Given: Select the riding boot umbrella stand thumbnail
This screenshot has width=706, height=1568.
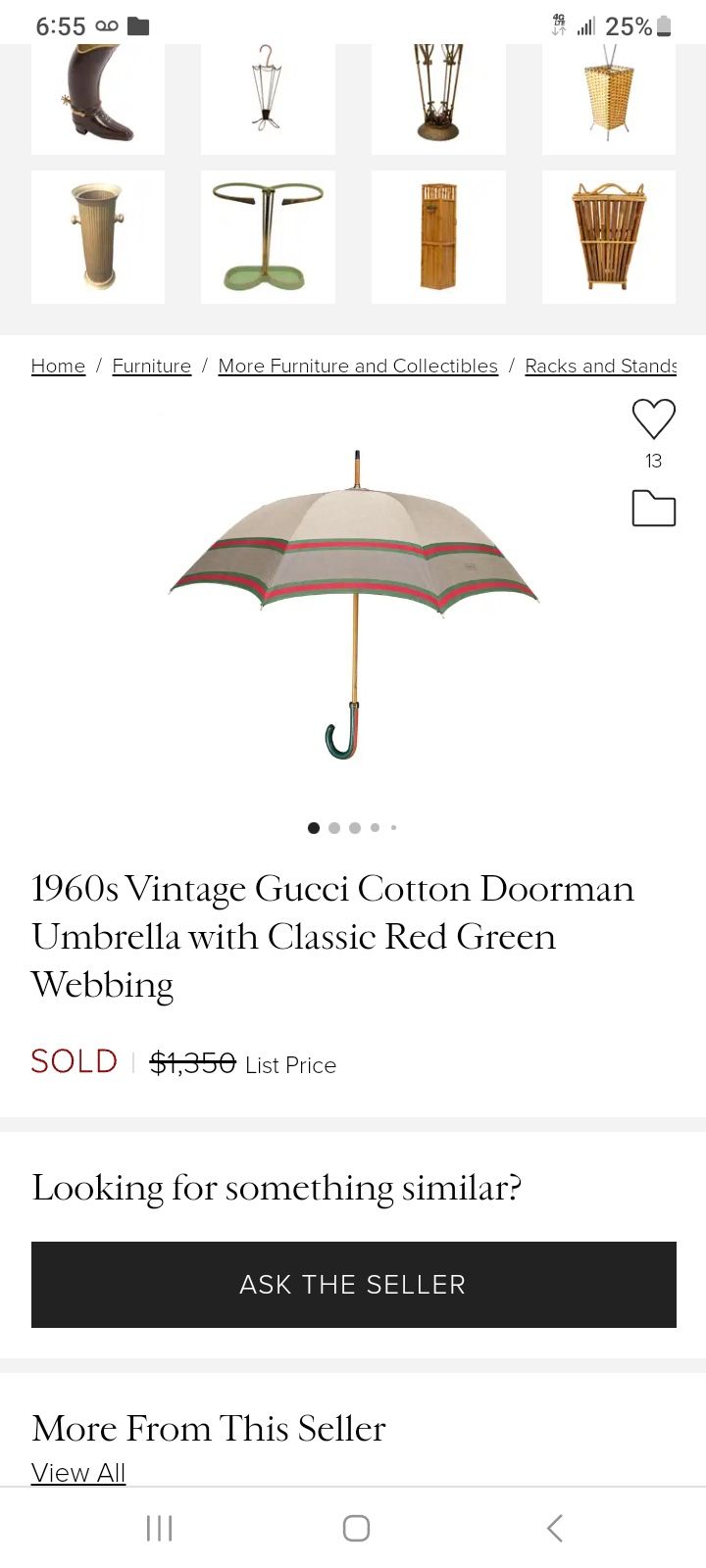Looking at the screenshot, I should (98, 93).
